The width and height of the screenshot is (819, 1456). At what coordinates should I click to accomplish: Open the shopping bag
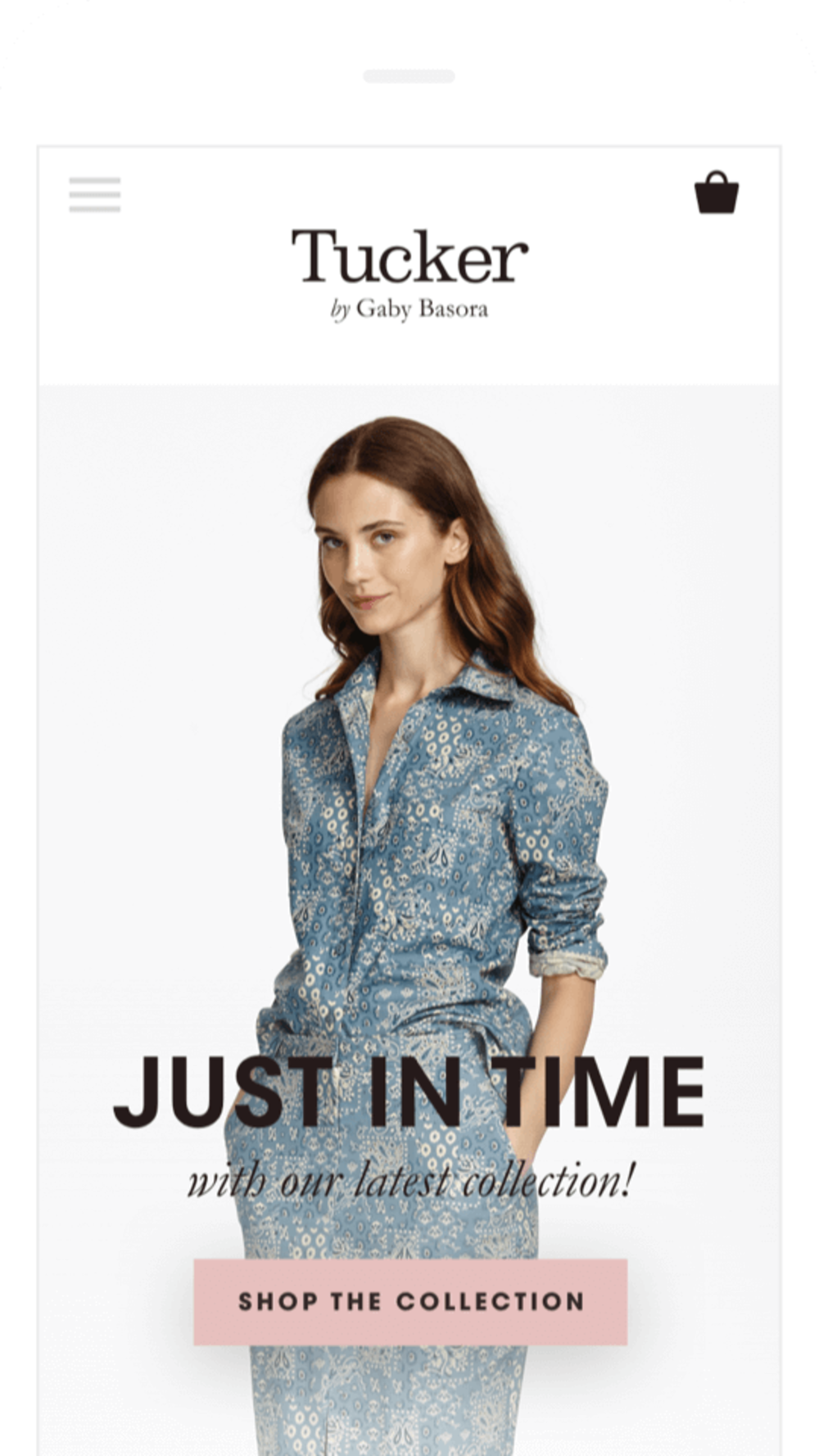pos(717,192)
